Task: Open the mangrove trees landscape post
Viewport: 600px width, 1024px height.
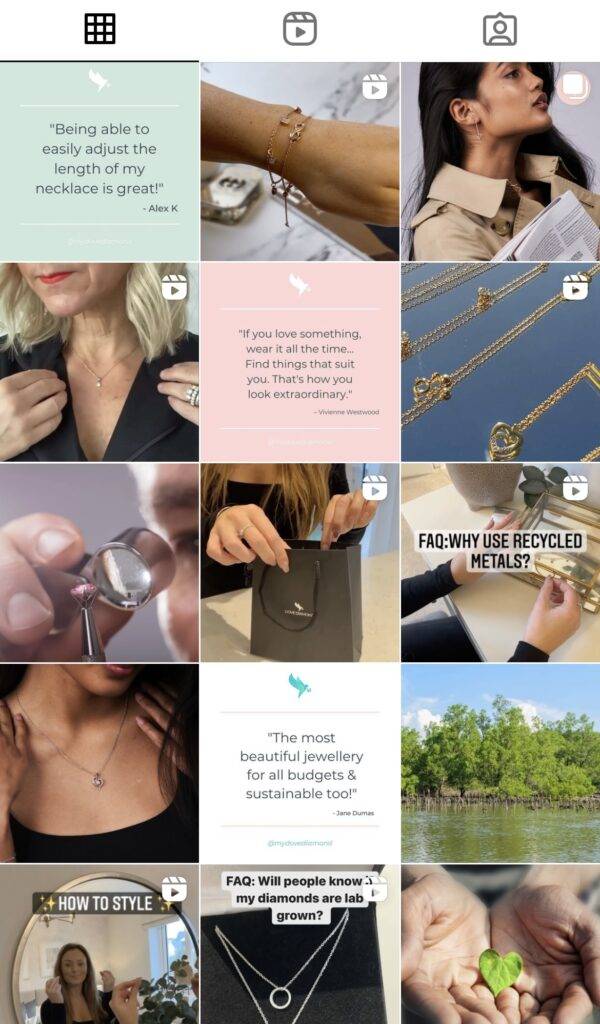Action: click(x=500, y=762)
